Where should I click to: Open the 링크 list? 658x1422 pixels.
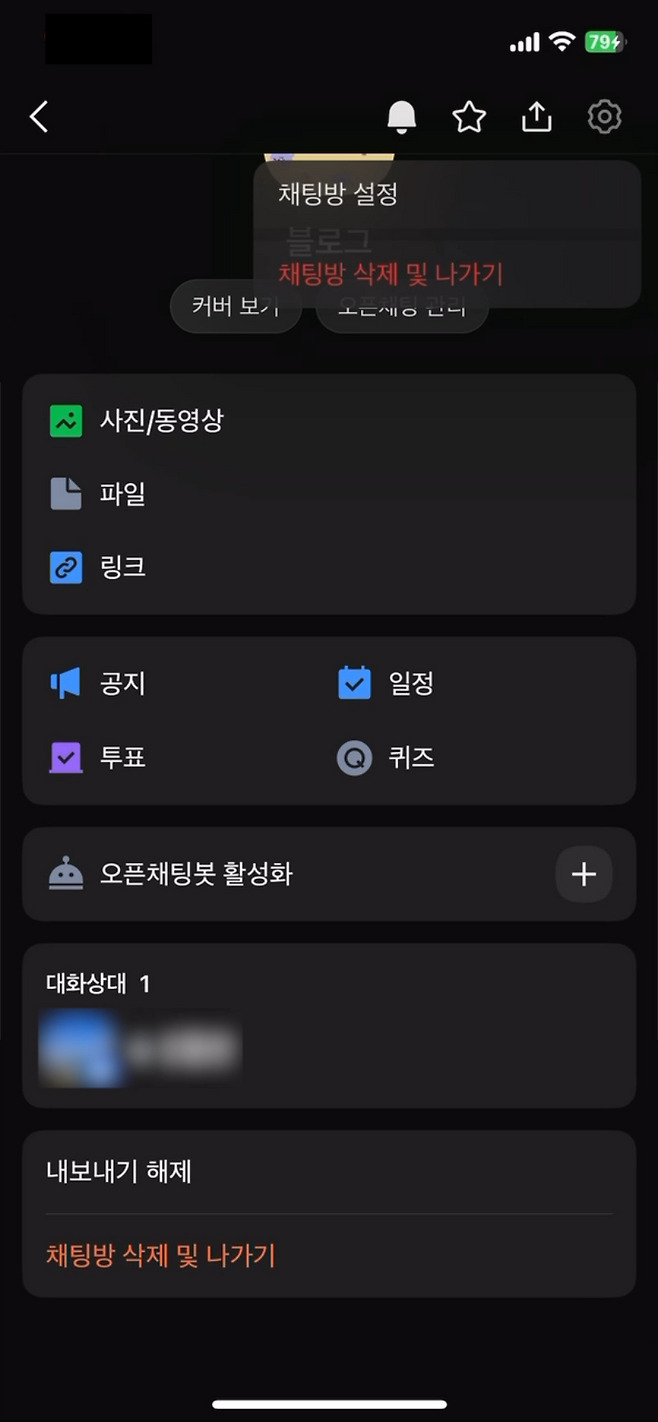point(122,567)
